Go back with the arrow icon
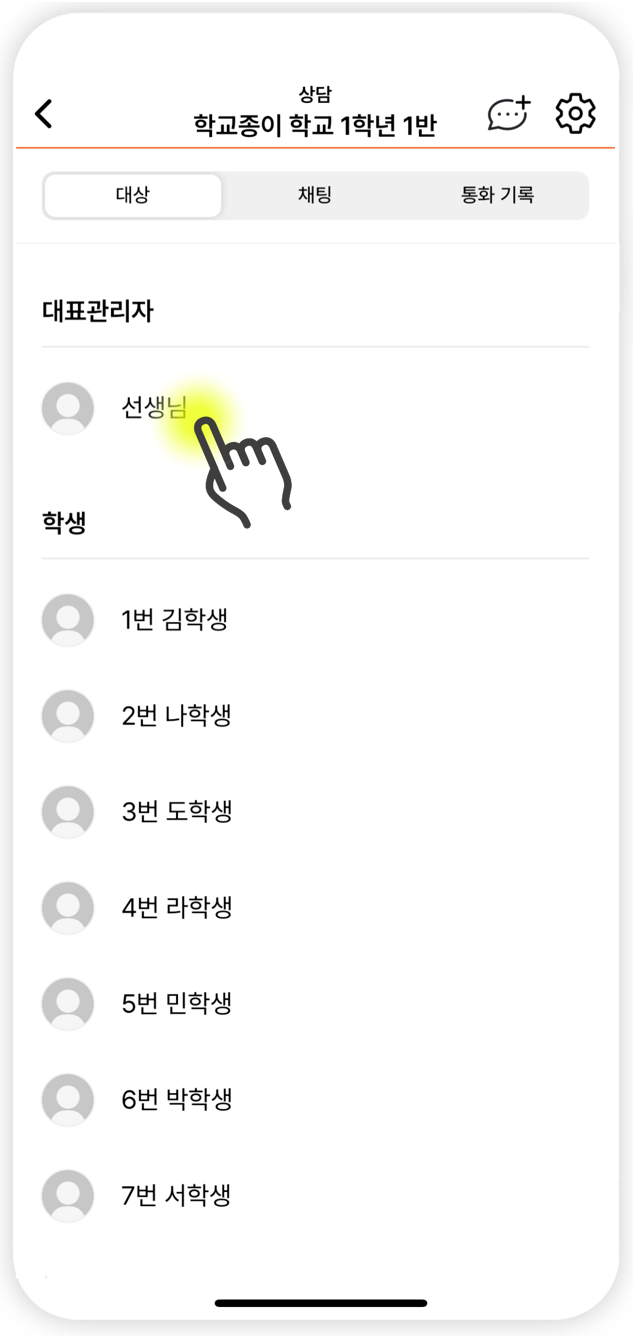Viewport: 633px width, 1336px height. tap(44, 114)
